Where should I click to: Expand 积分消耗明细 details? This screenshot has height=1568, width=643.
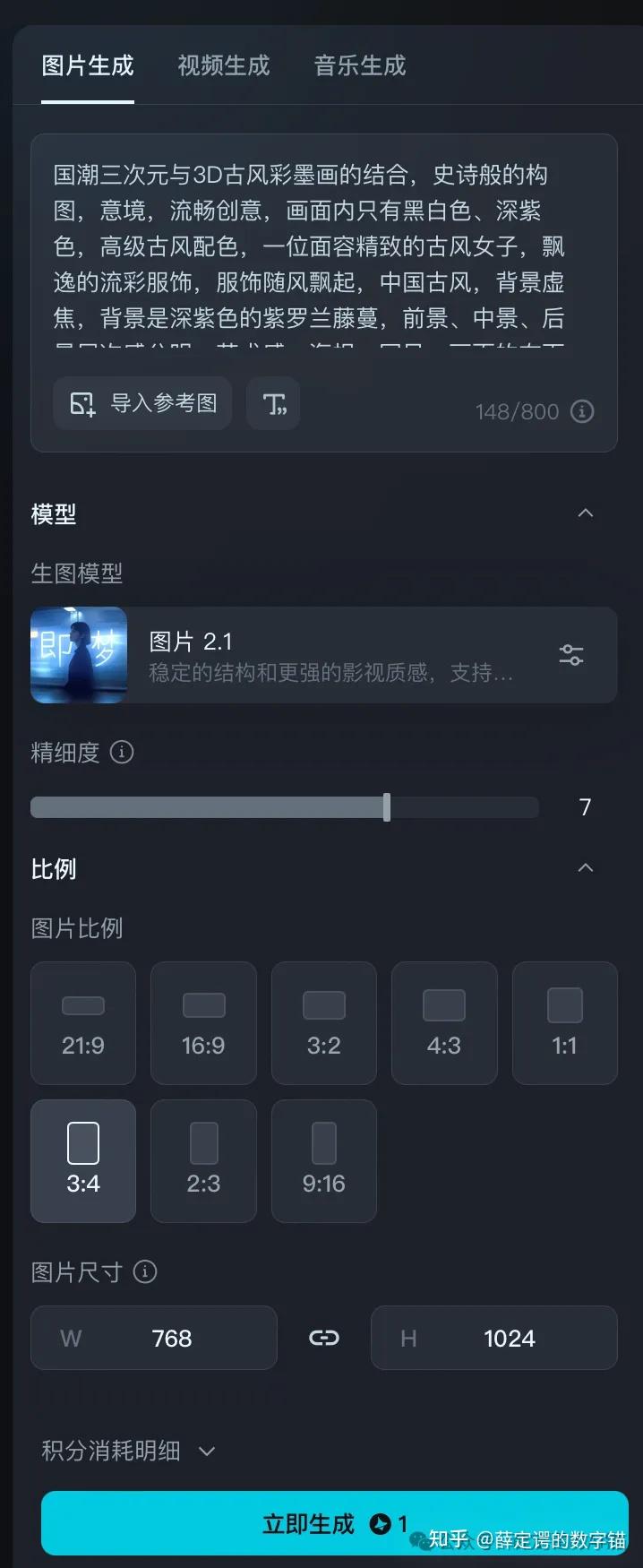pyautogui.click(x=128, y=1451)
